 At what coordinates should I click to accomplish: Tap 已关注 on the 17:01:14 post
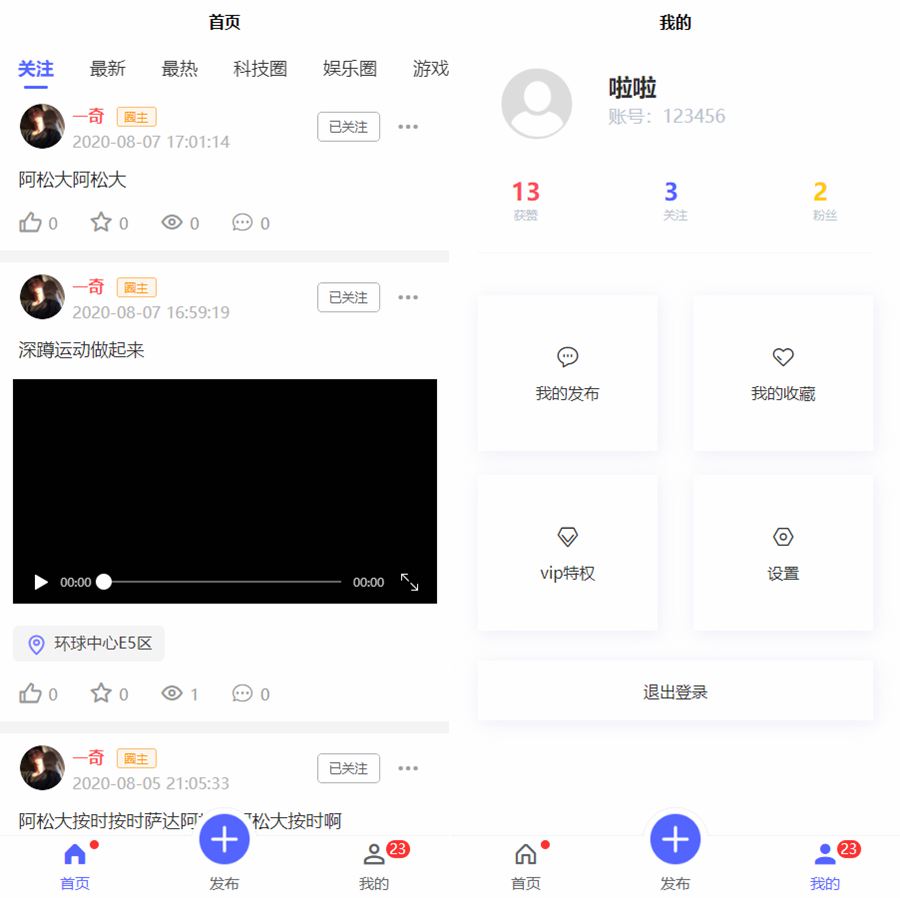(x=349, y=127)
